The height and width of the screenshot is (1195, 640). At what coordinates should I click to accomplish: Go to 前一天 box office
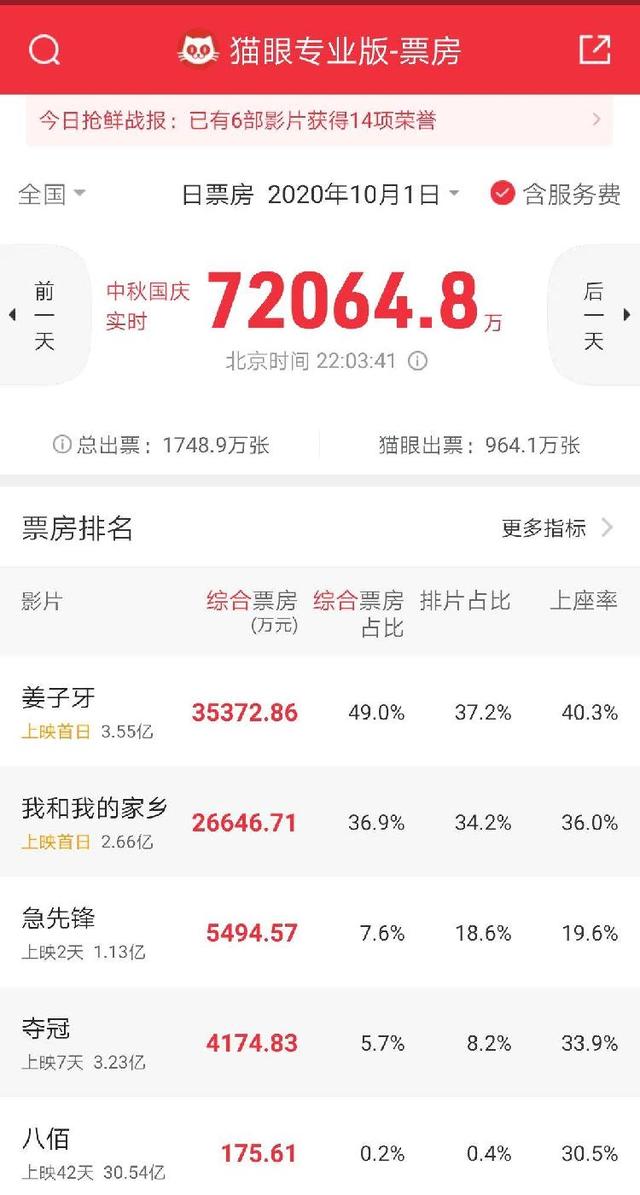44,315
